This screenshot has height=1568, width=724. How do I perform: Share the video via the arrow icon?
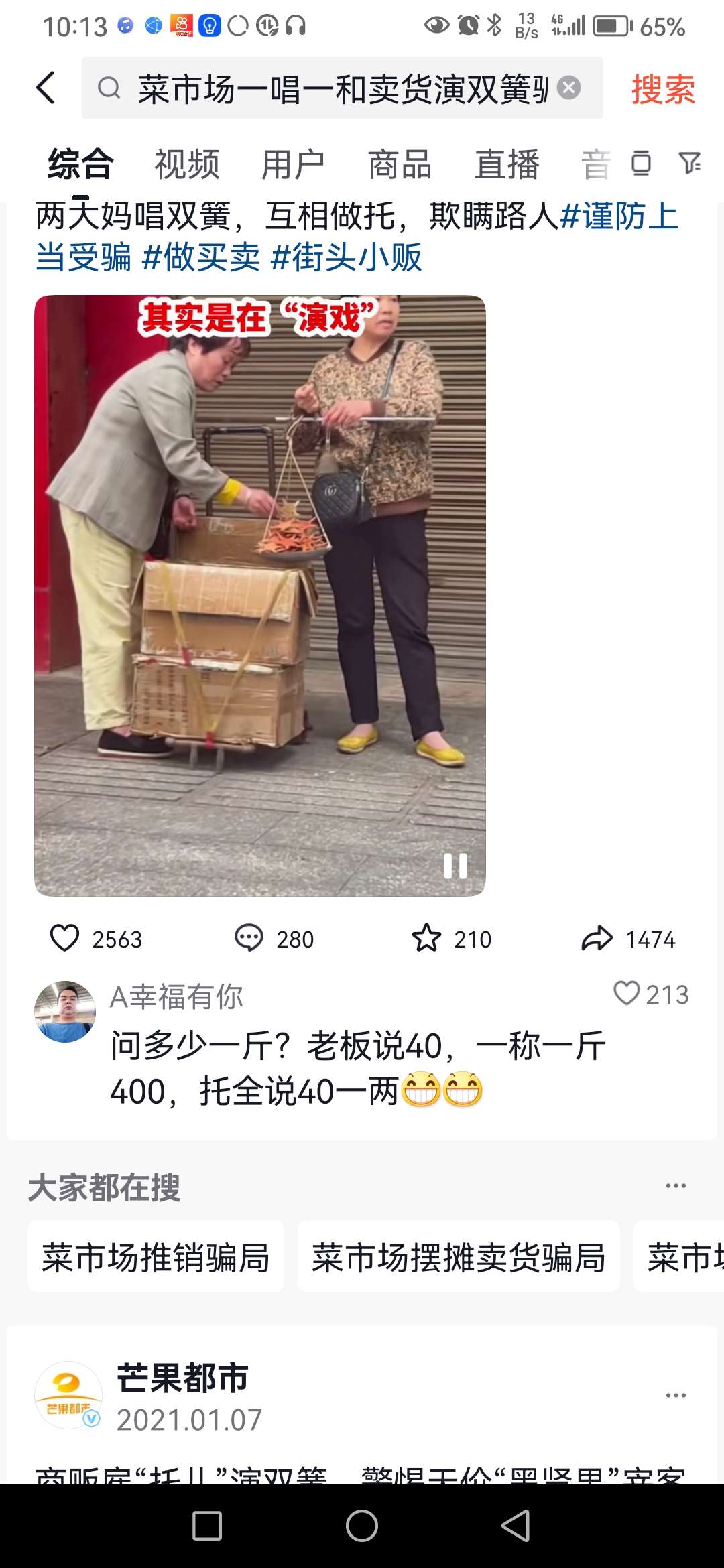tap(597, 938)
